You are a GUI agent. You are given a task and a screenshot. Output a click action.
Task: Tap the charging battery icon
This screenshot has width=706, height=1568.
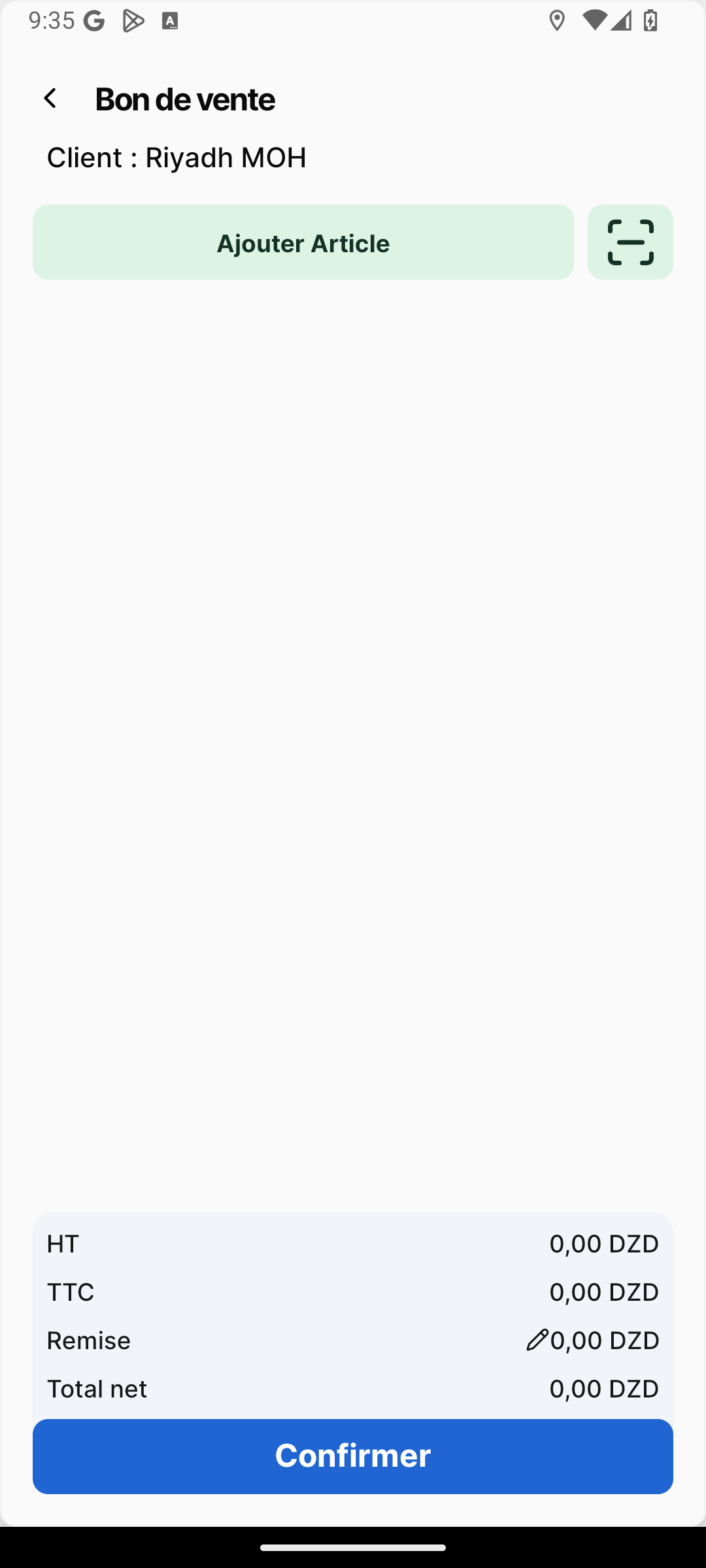pos(648,20)
